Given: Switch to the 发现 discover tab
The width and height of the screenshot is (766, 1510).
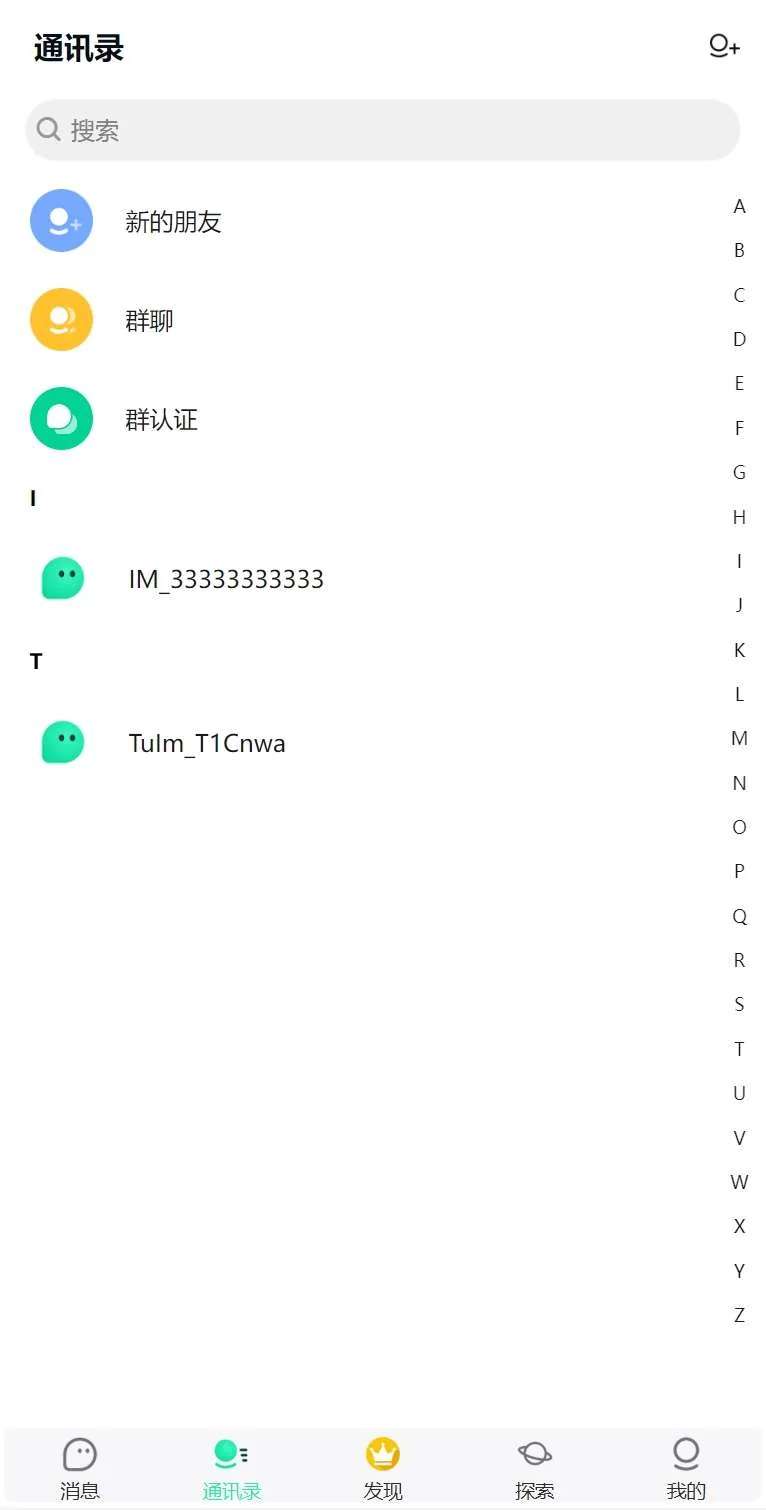Looking at the screenshot, I should [x=383, y=1468].
